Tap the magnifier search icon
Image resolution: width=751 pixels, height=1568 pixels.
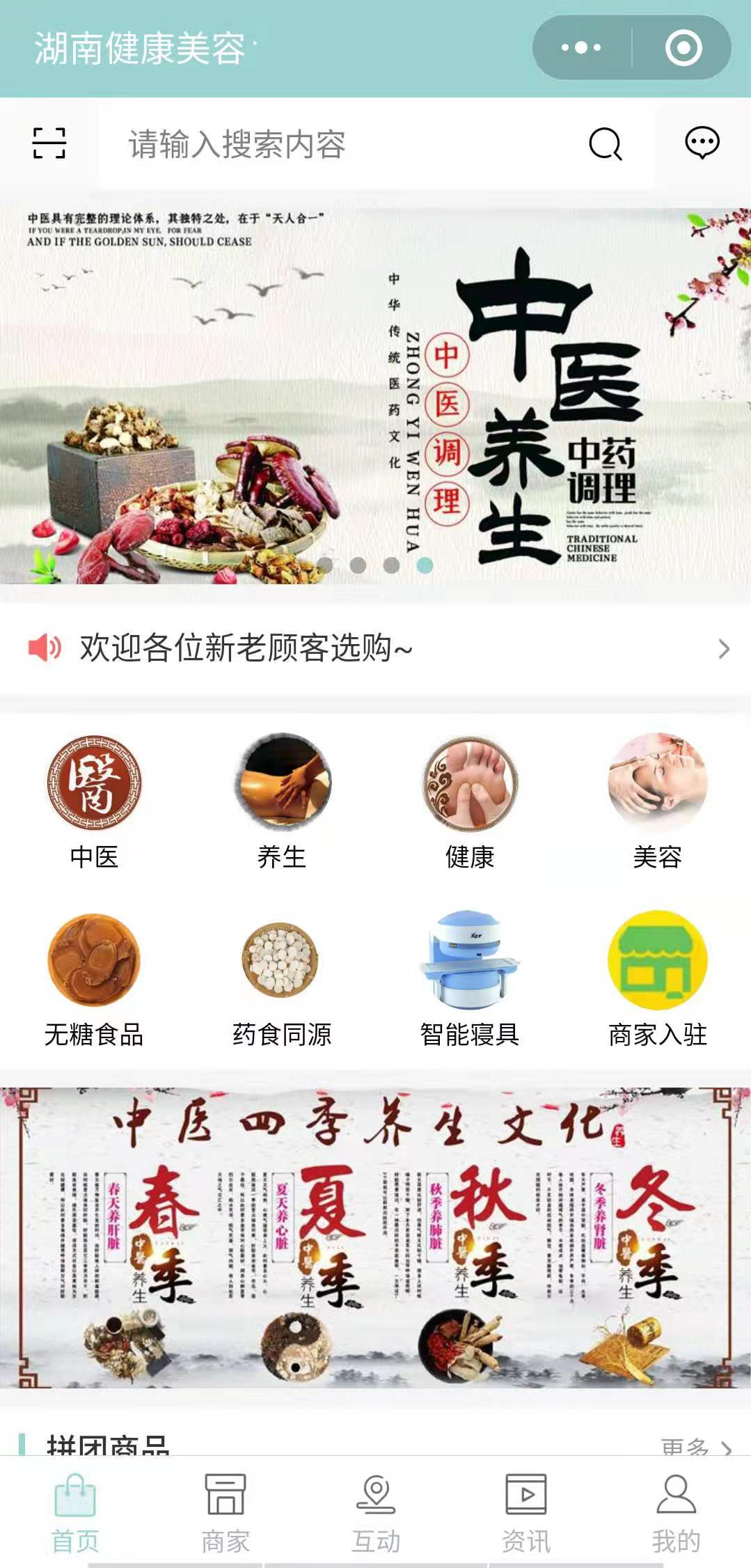point(605,144)
